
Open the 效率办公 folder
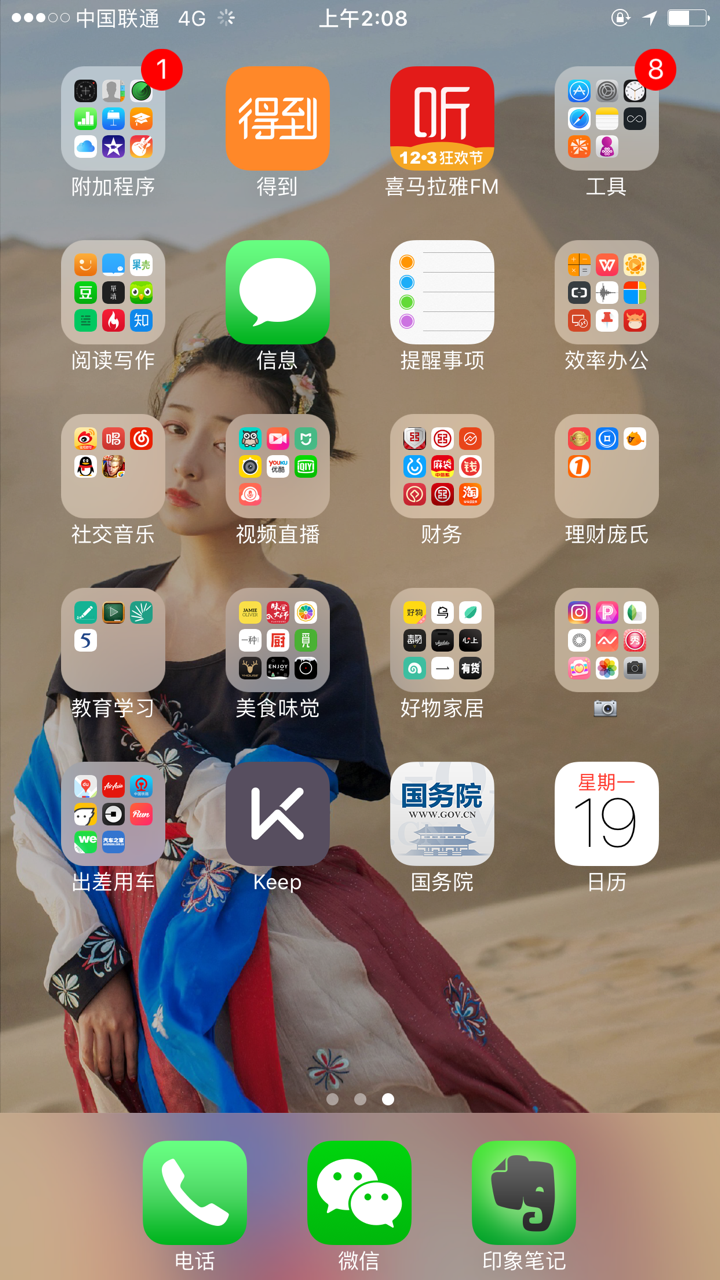point(606,292)
